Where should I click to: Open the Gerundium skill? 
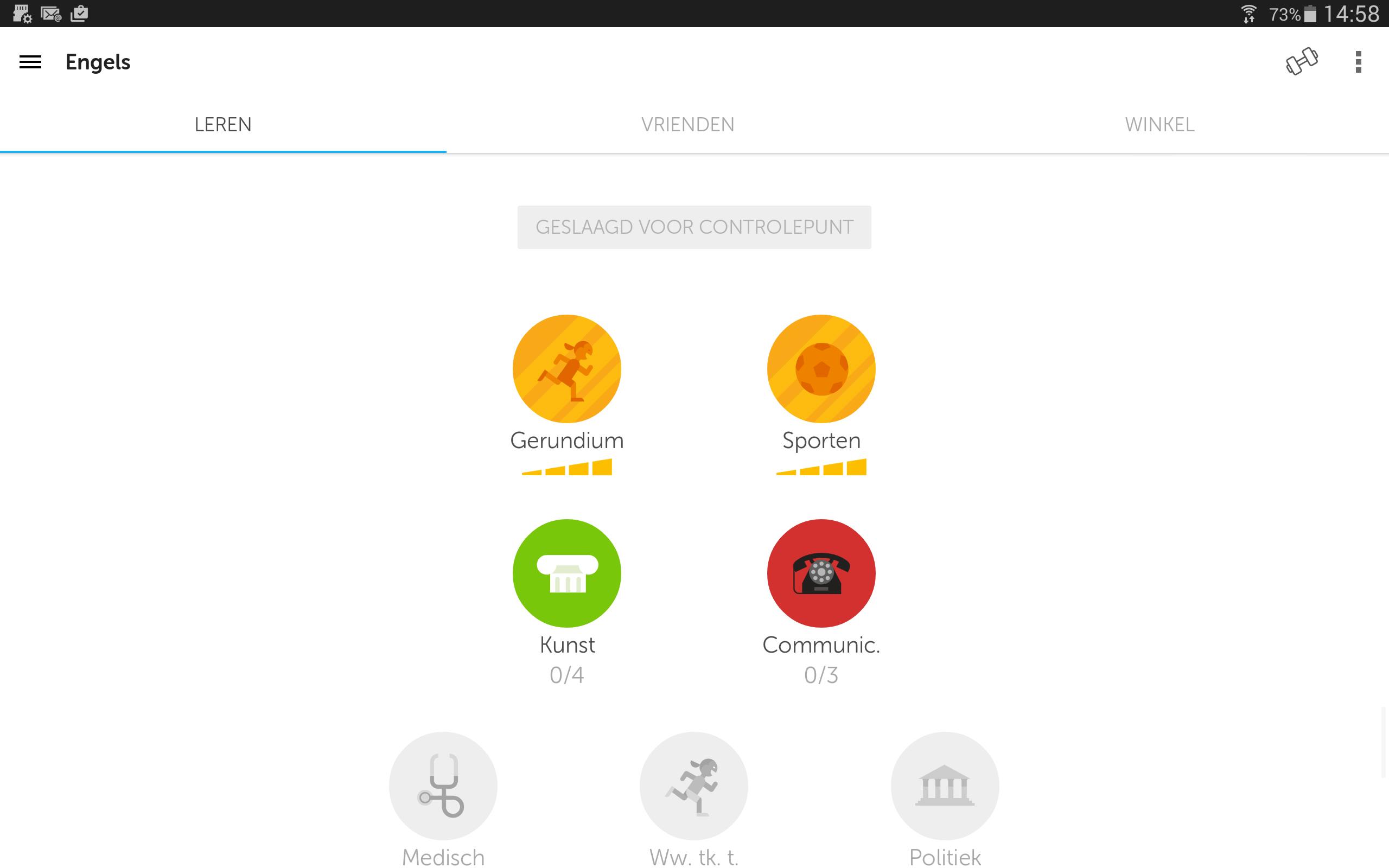pos(566,369)
